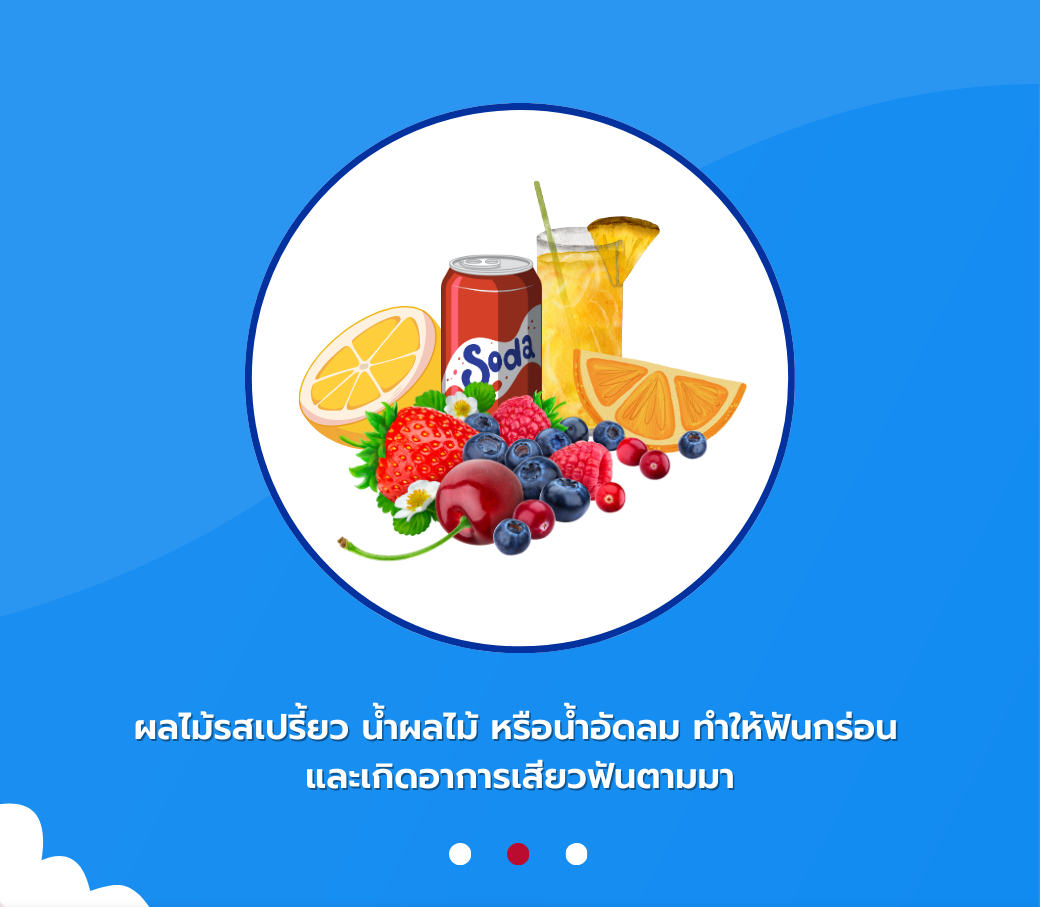Select the third page indicator dot
The width and height of the screenshot is (1040, 907).
click(x=576, y=854)
